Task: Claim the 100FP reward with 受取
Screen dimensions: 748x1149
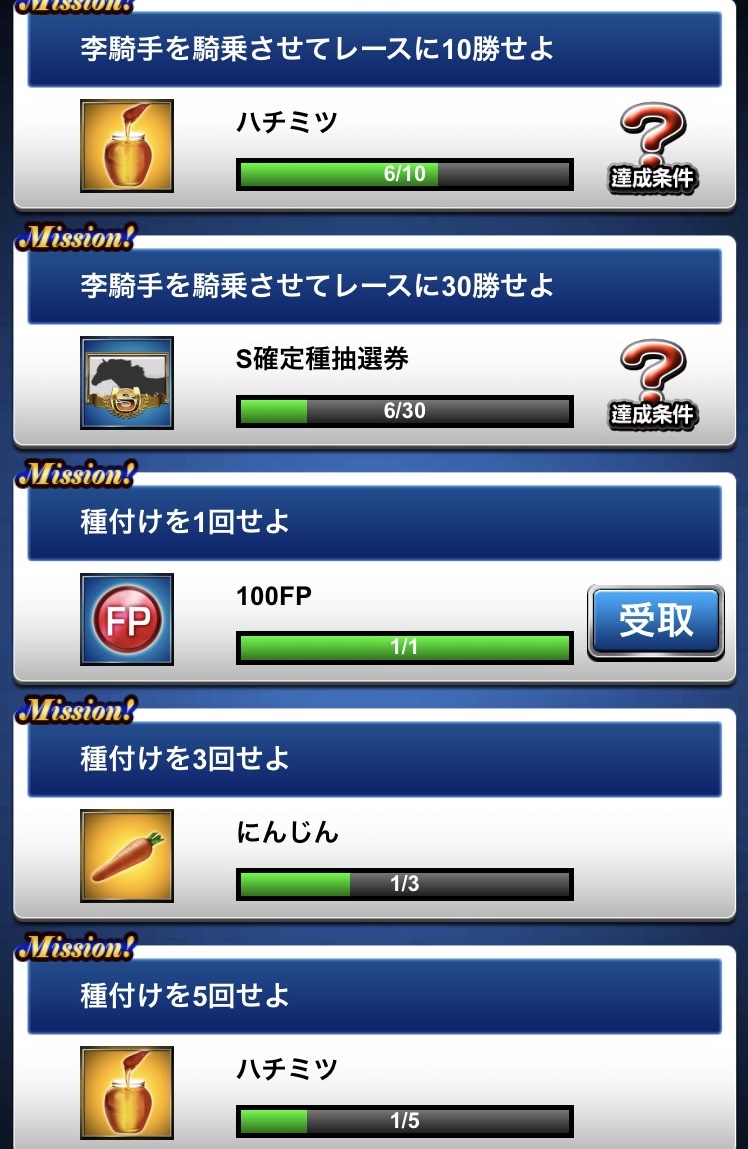Action: pos(656,622)
